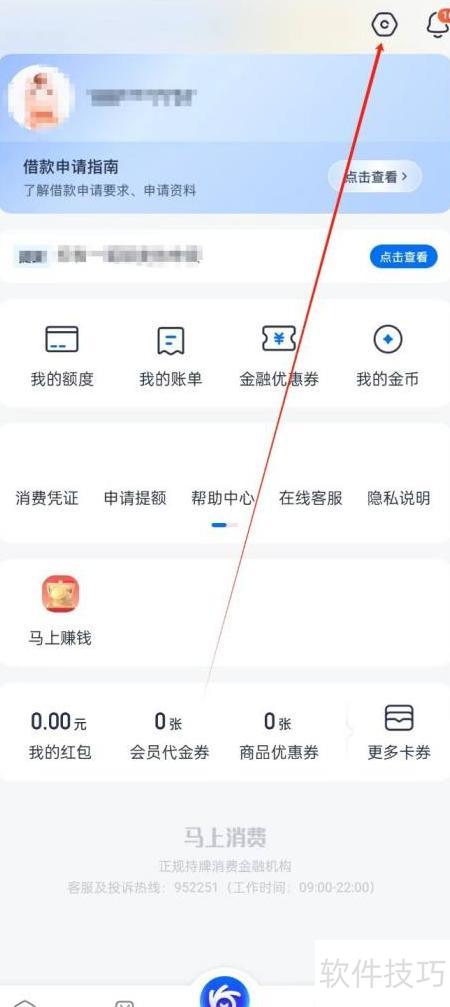The width and height of the screenshot is (450, 1007).
Task: Read 隐私说明
Action: pyautogui.click(x=399, y=498)
